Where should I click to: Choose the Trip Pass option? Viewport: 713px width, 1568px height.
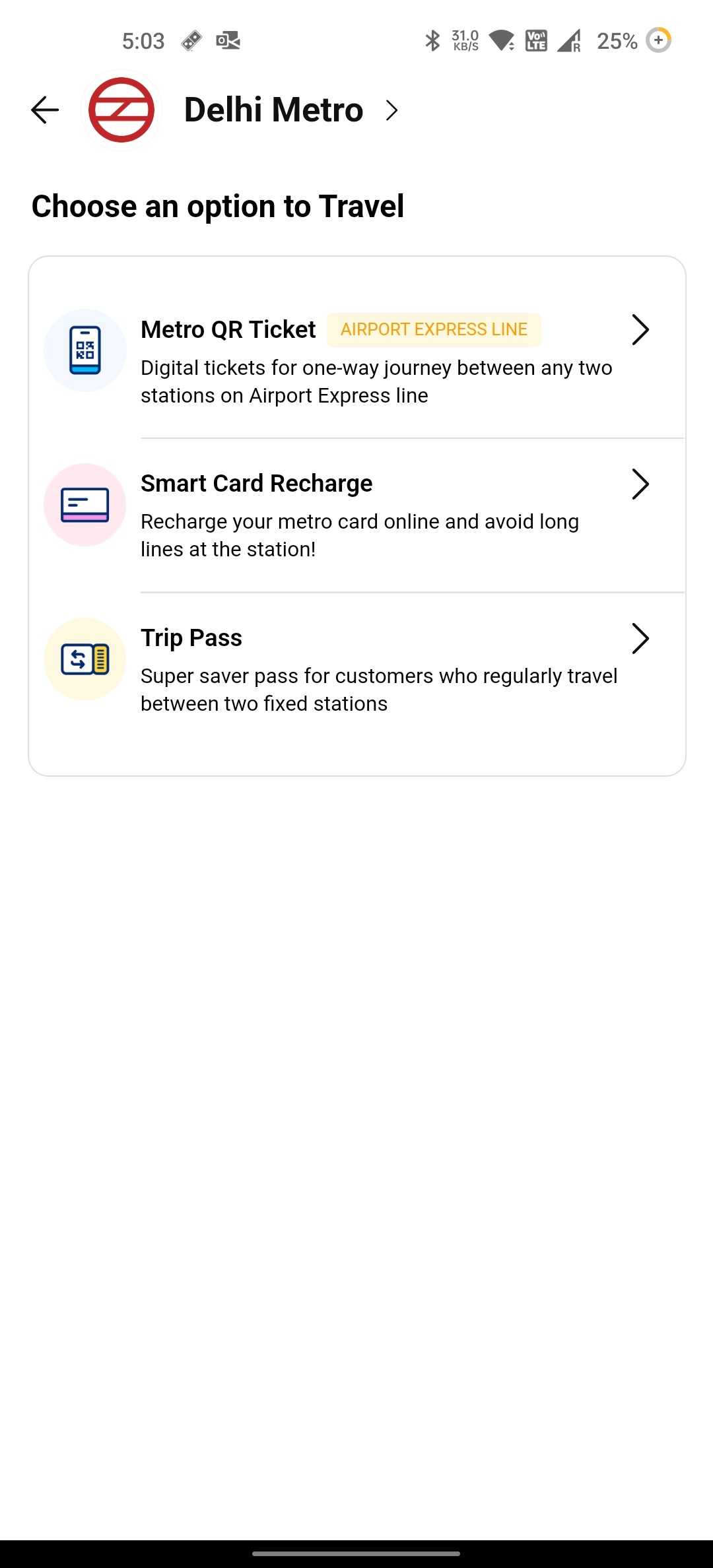(x=356, y=670)
